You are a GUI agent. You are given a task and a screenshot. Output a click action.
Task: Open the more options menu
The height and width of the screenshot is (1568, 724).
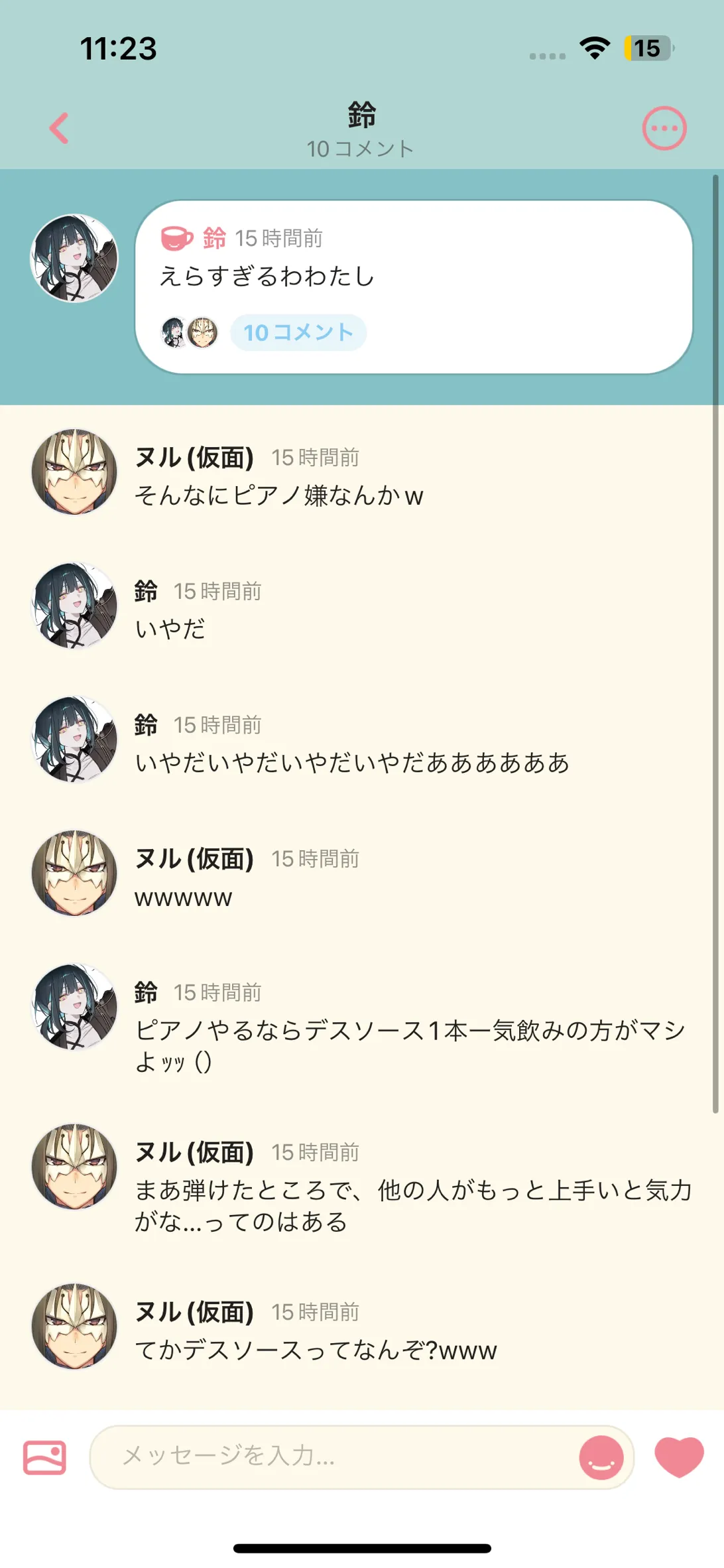pyautogui.click(x=664, y=128)
